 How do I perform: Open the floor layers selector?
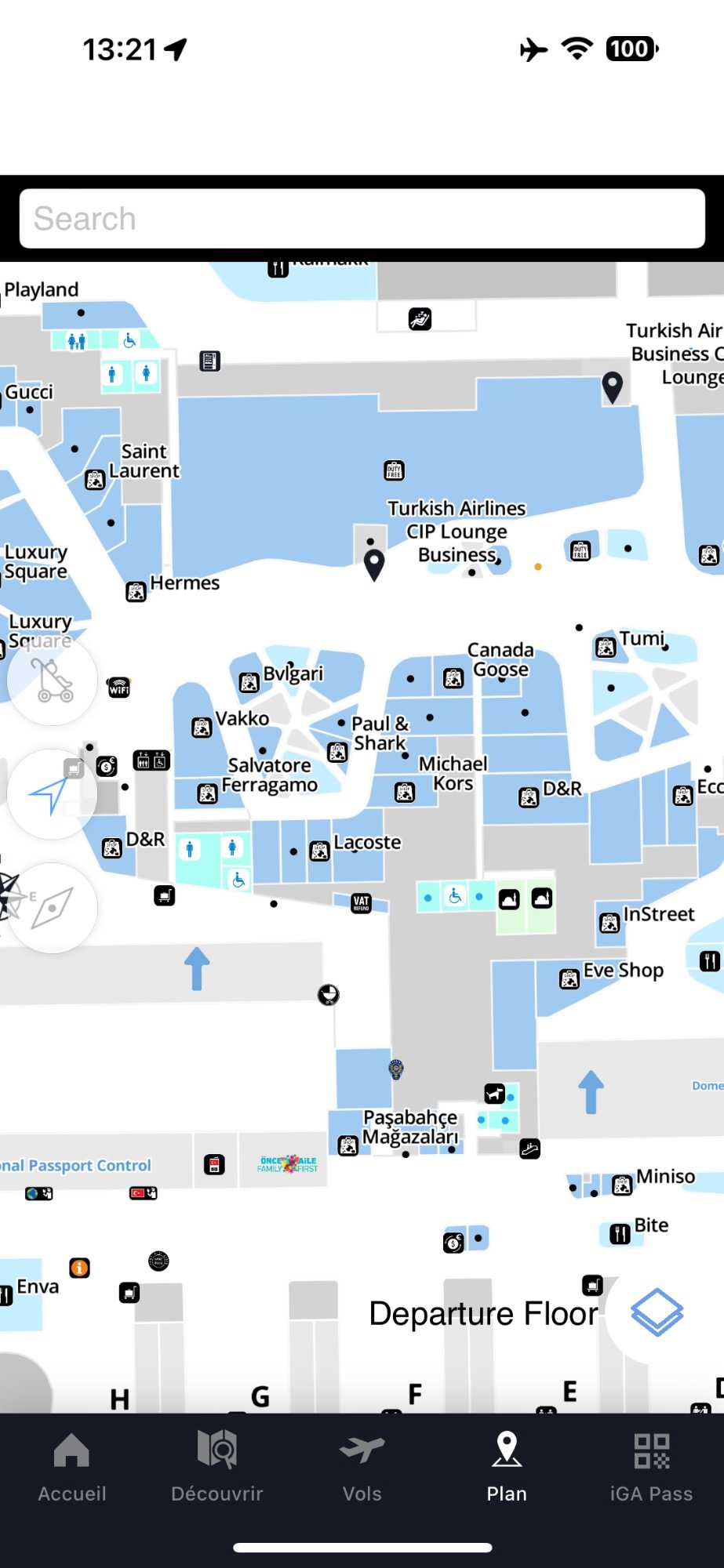tap(657, 1312)
